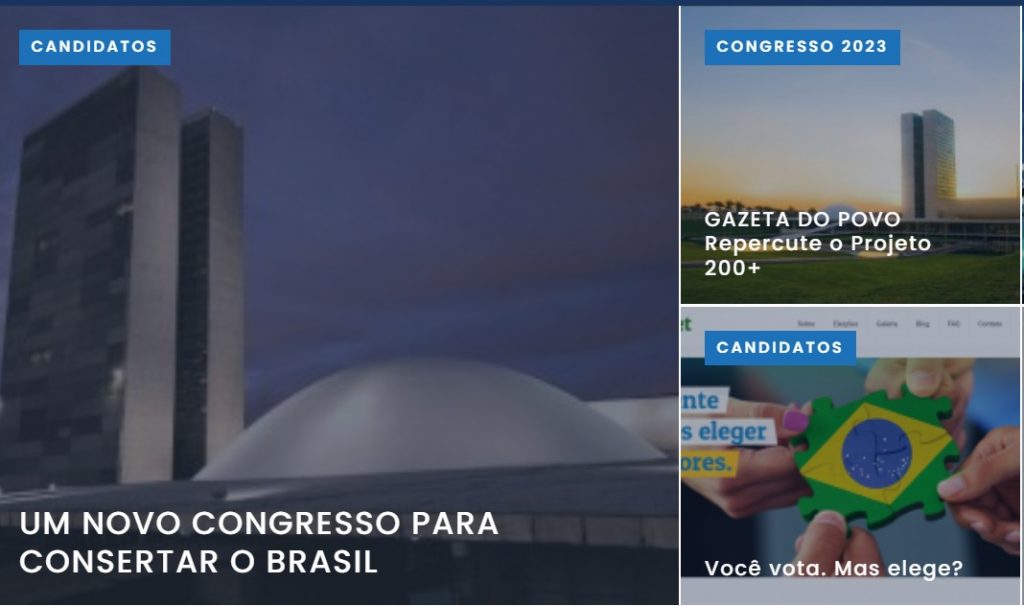Screen dimensions: 1024x606
Task: Tap the Candidatos tag above 'Você vota'
Action: click(779, 348)
